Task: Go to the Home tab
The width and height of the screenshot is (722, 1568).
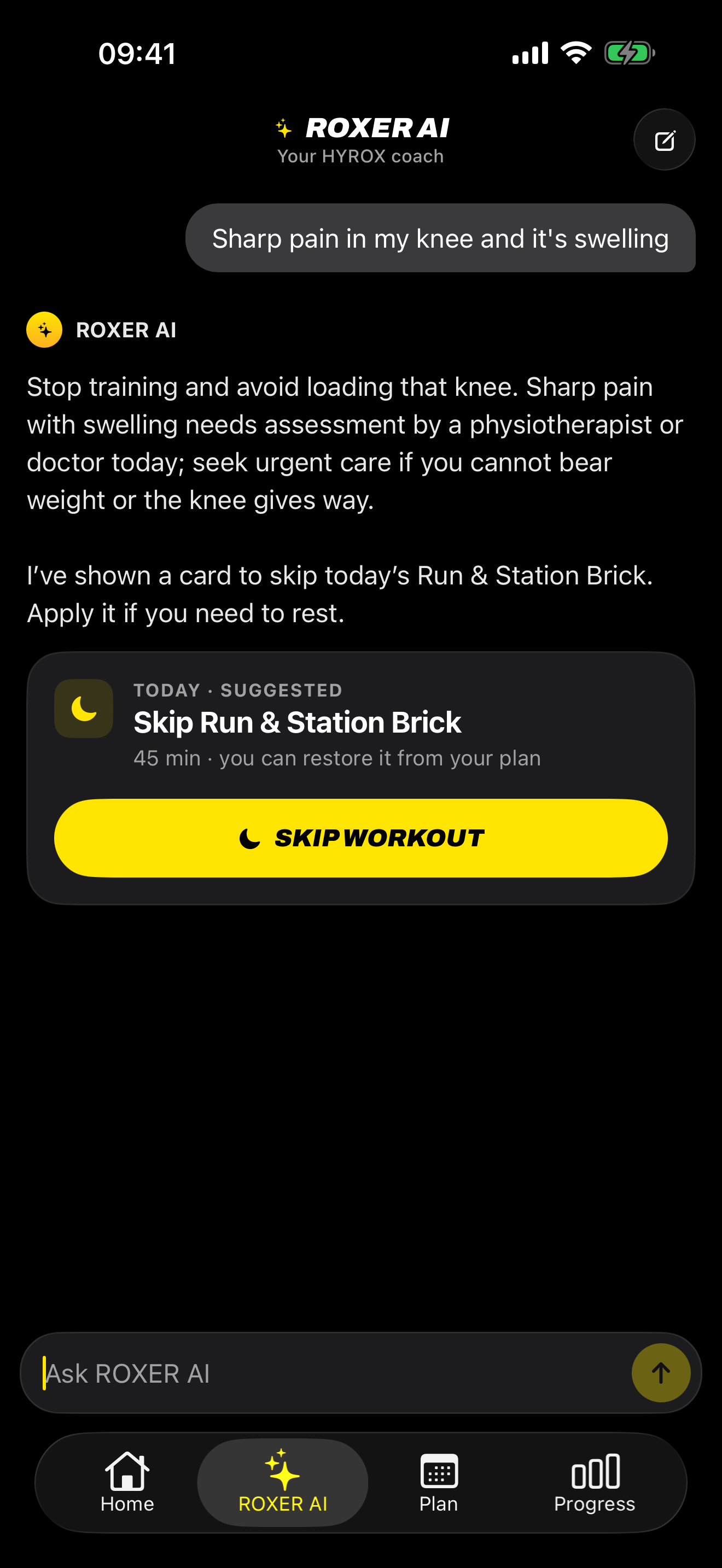Action: tap(127, 1483)
